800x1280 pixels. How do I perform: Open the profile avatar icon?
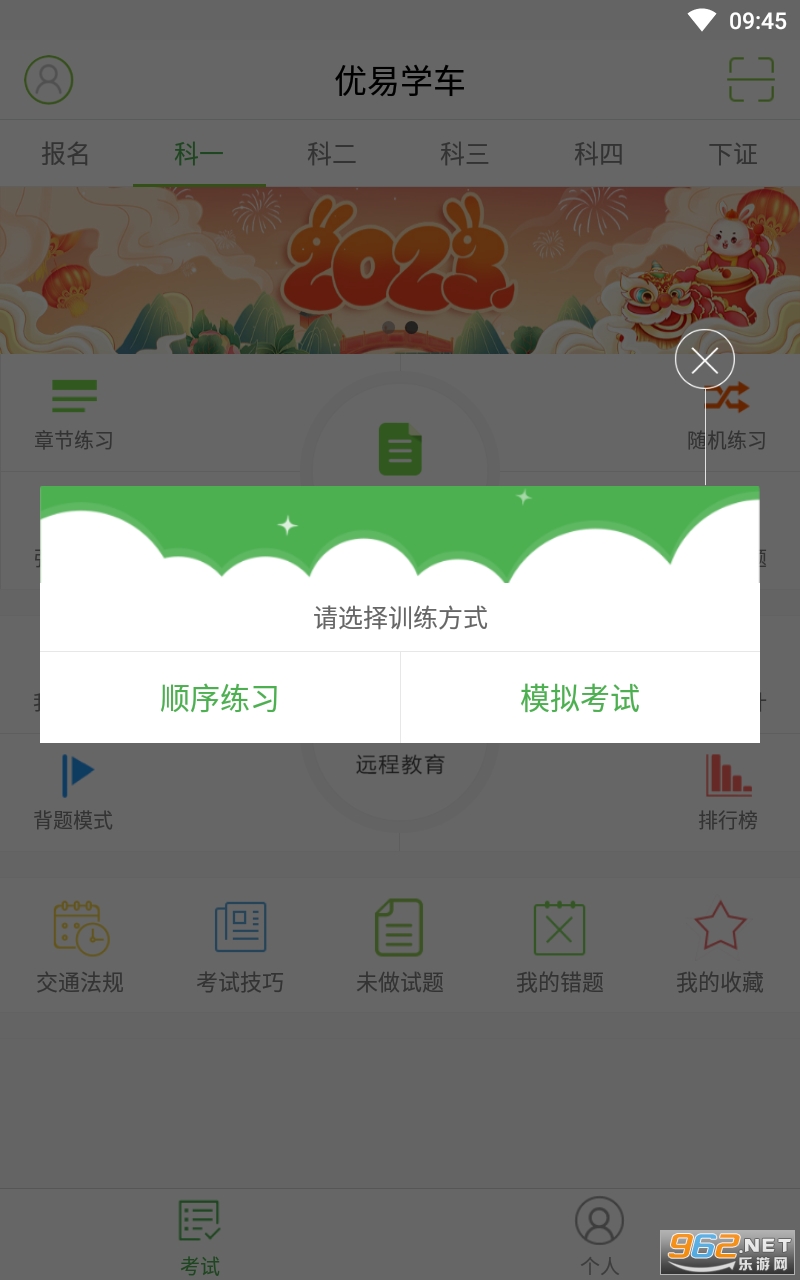coord(49,80)
